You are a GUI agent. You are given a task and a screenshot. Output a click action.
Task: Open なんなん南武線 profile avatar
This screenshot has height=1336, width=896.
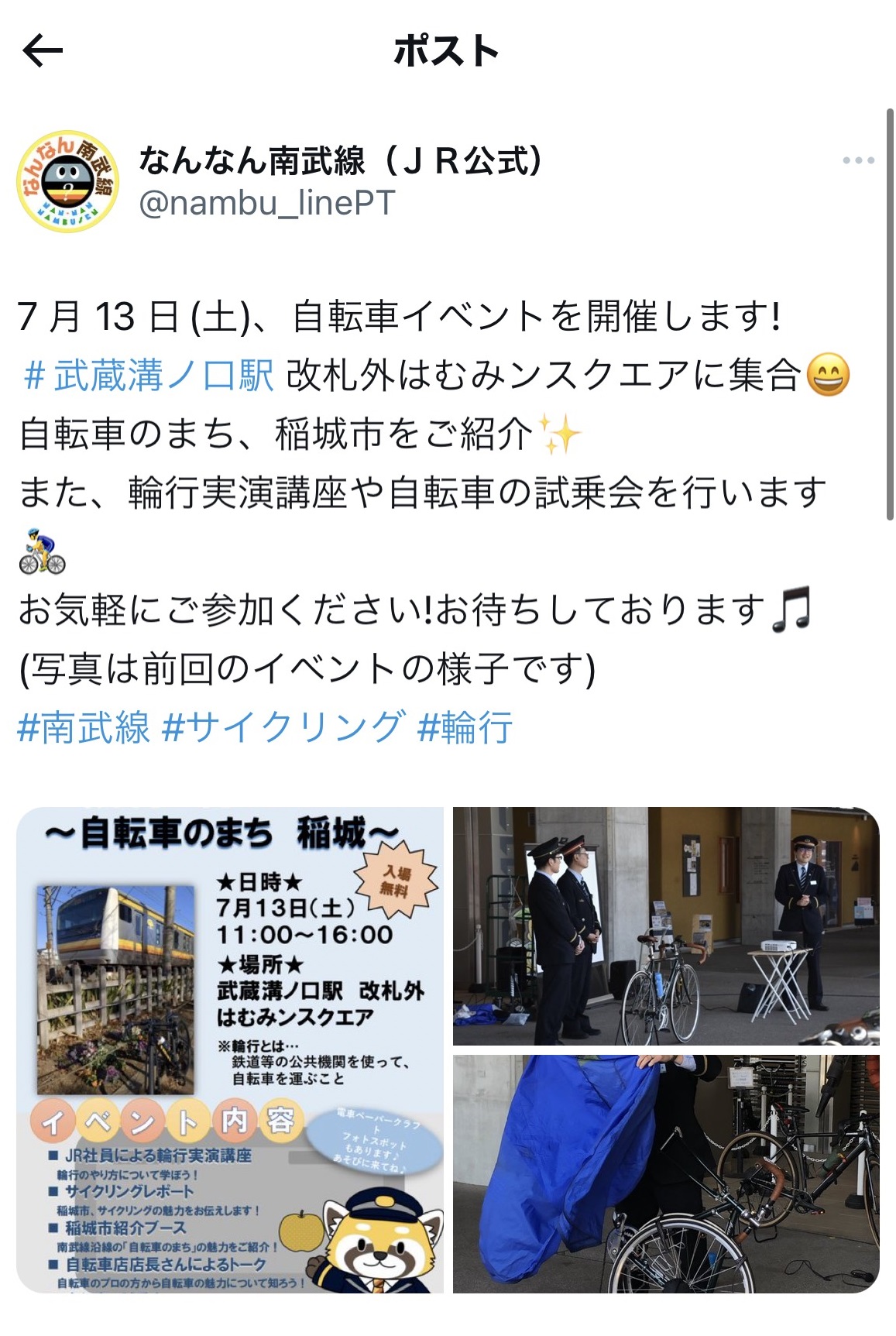tap(67, 181)
